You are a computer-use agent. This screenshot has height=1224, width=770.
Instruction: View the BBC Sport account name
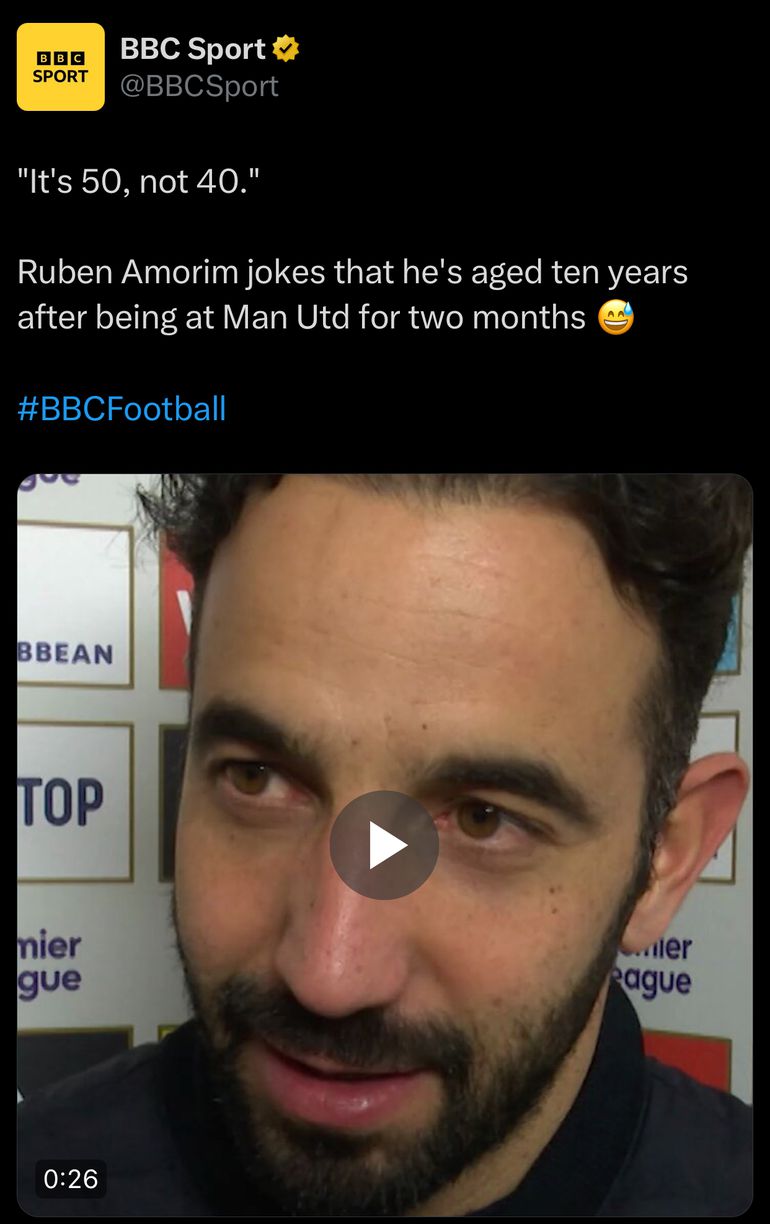point(193,49)
